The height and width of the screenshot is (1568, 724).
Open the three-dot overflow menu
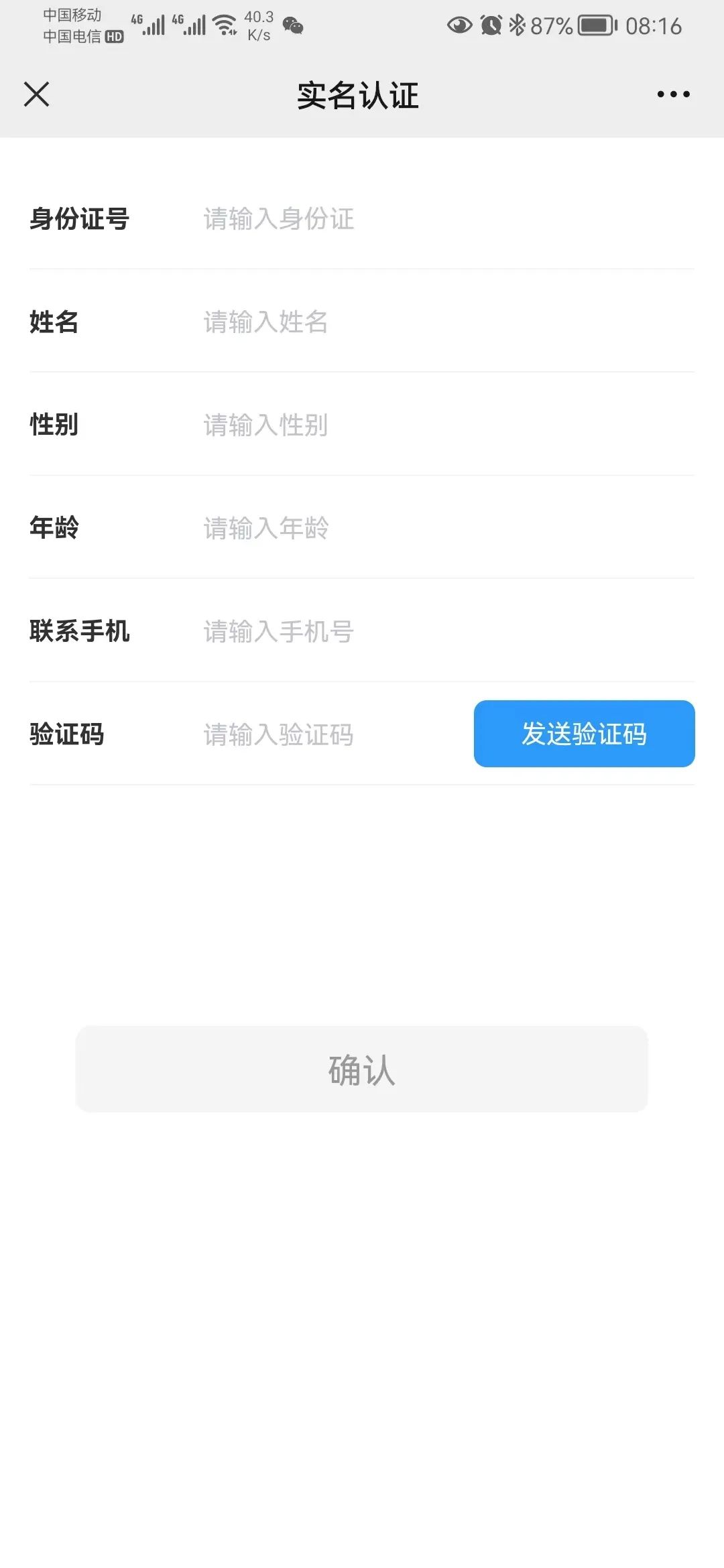coord(673,94)
